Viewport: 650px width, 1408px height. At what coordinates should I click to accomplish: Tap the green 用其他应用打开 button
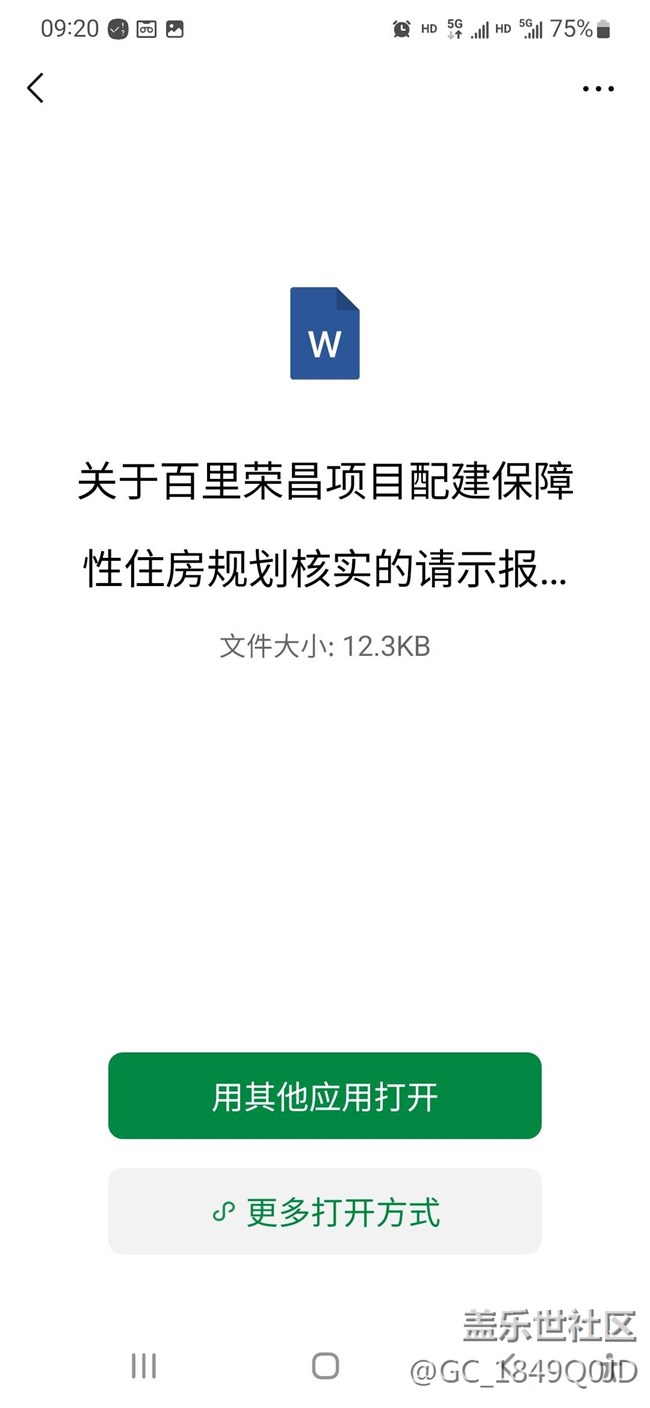point(325,1096)
